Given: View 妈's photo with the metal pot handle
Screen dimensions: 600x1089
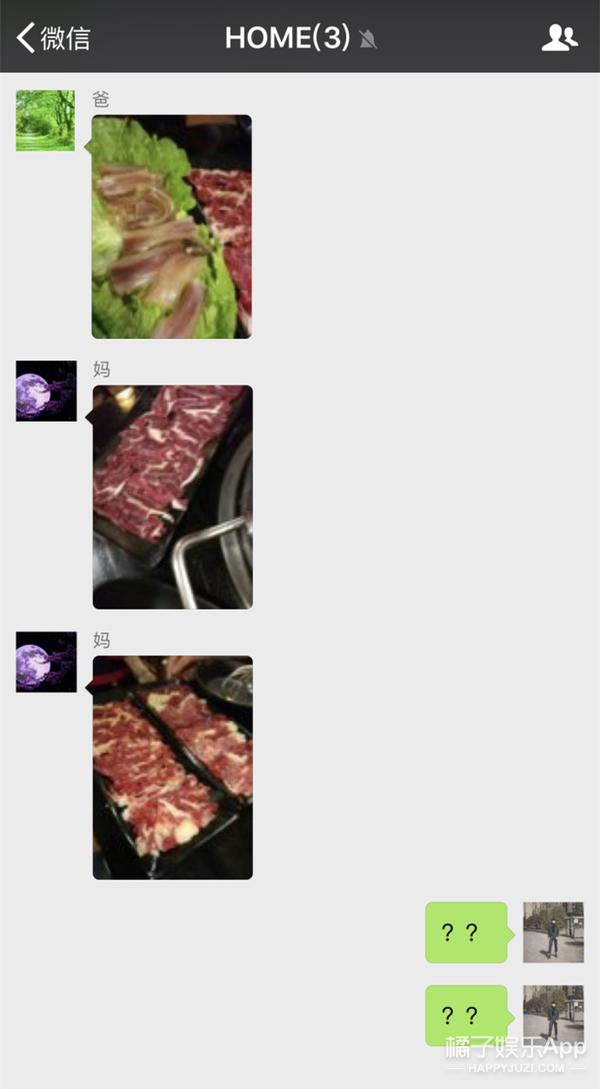Looking at the screenshot, I should click(172, 496).
